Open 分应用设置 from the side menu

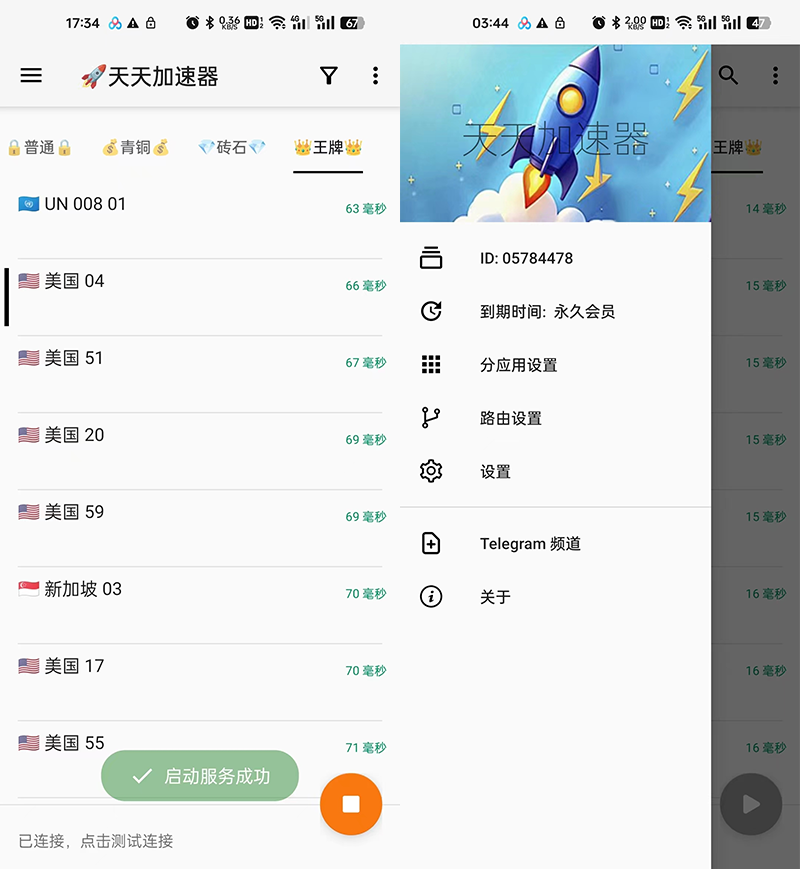pyautogui.click(x=518, y=365)
